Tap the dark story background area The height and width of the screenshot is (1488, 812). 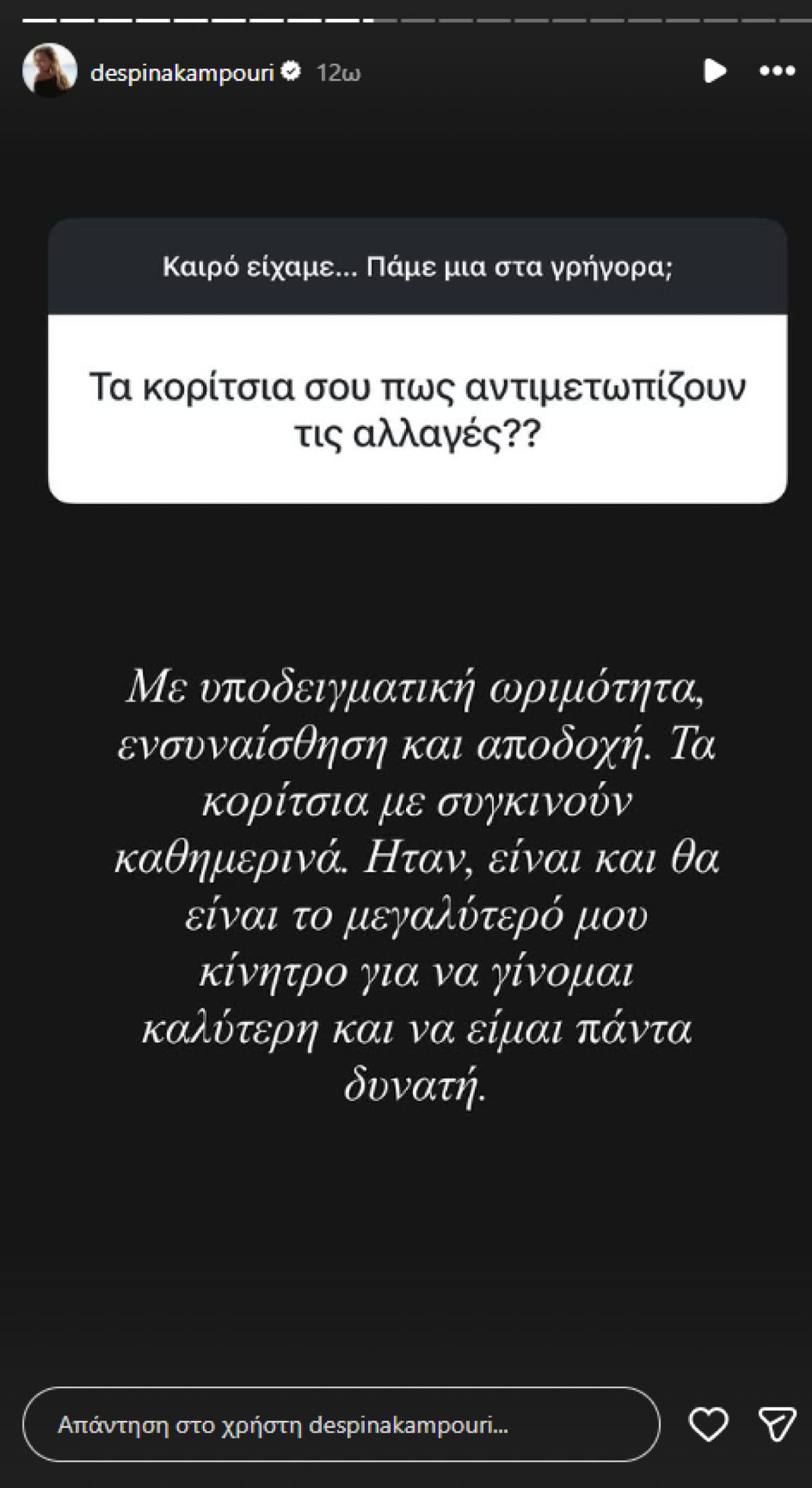click(x=406, y=1252)
